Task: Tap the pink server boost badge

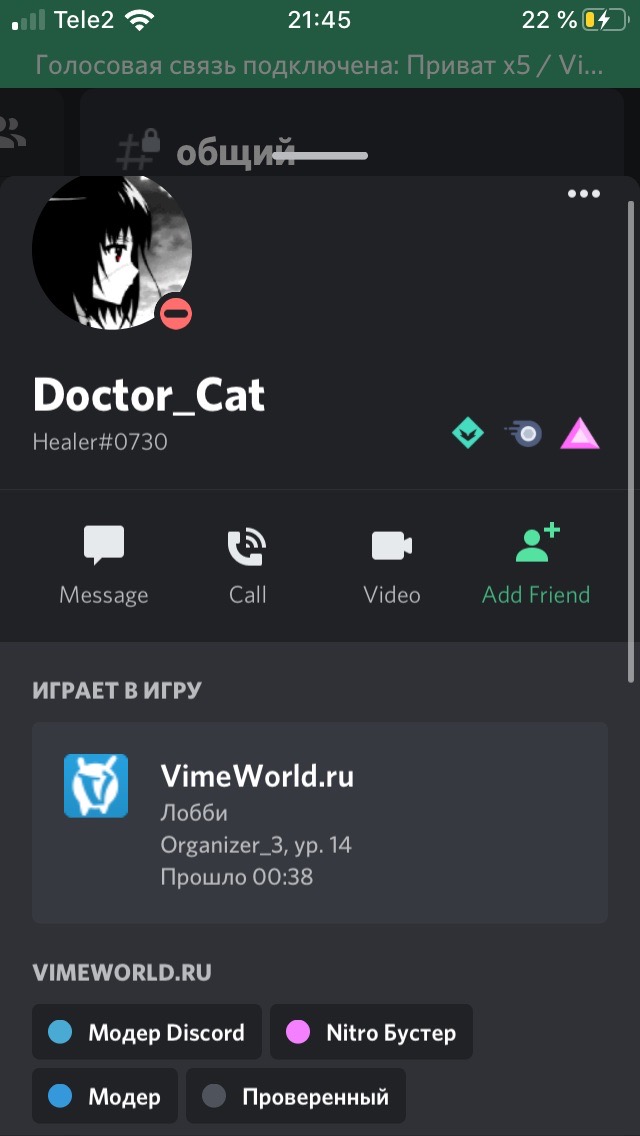Action: pyautogui.click(x=579, y=433)
